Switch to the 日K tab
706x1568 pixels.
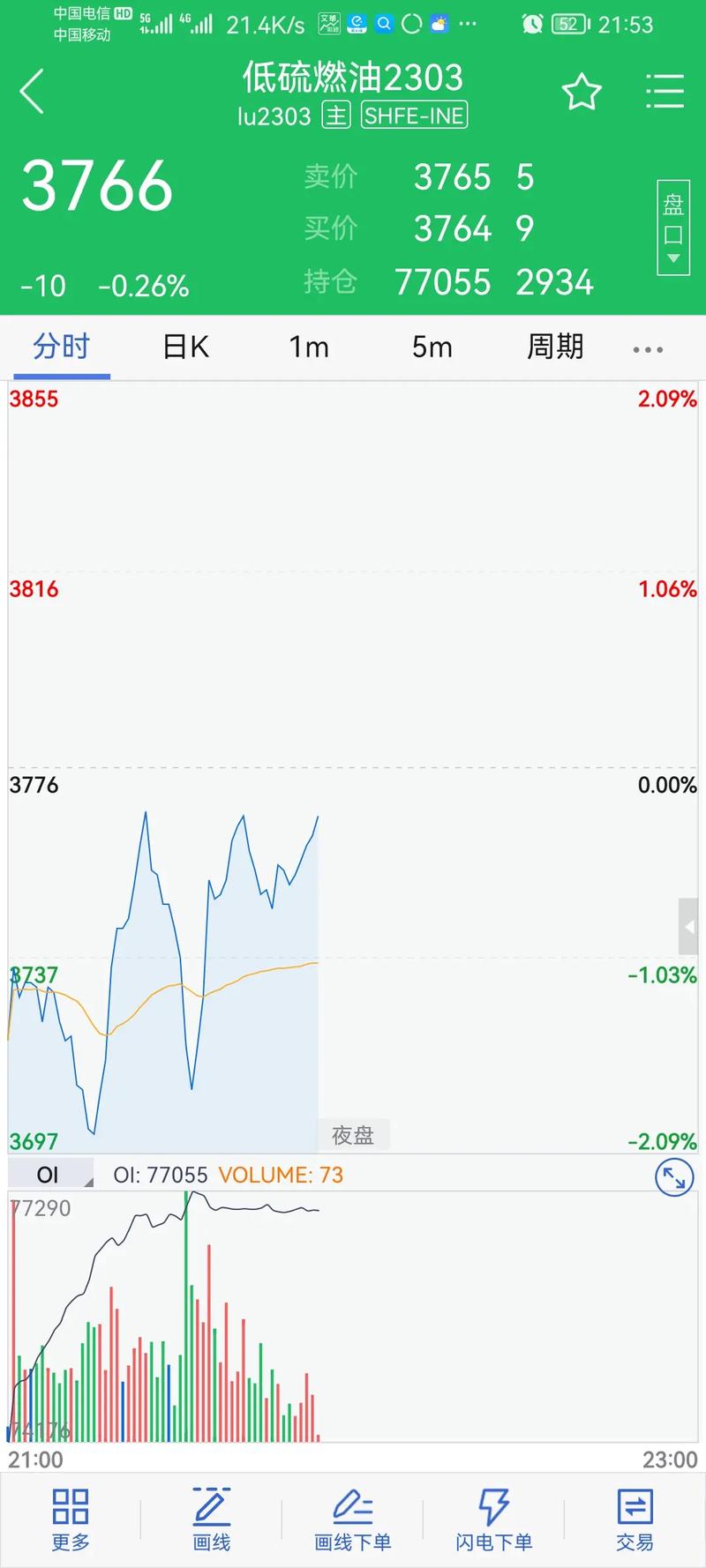[186, 347]
